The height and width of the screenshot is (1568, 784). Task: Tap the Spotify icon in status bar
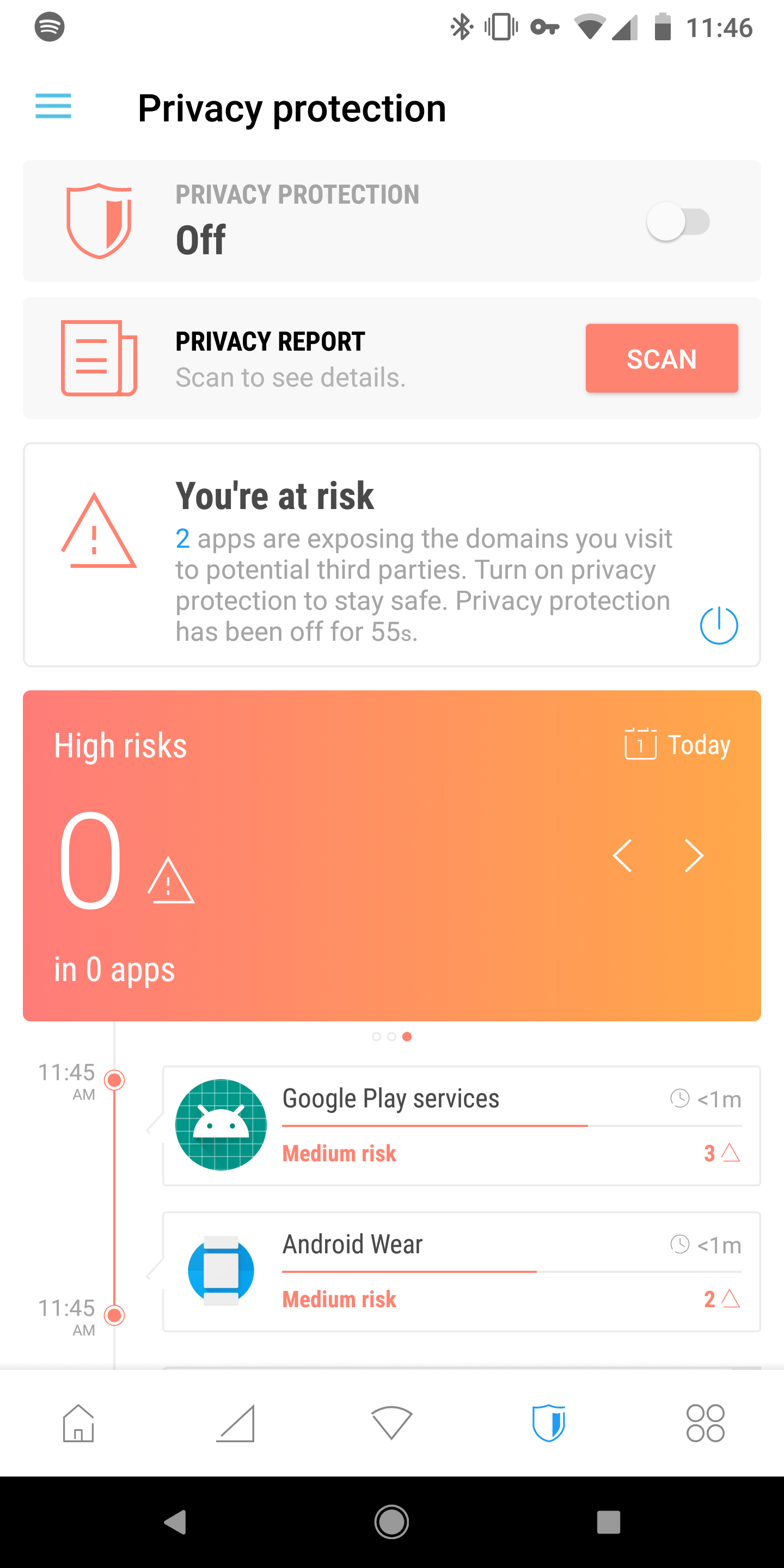[x=50, y=27]
